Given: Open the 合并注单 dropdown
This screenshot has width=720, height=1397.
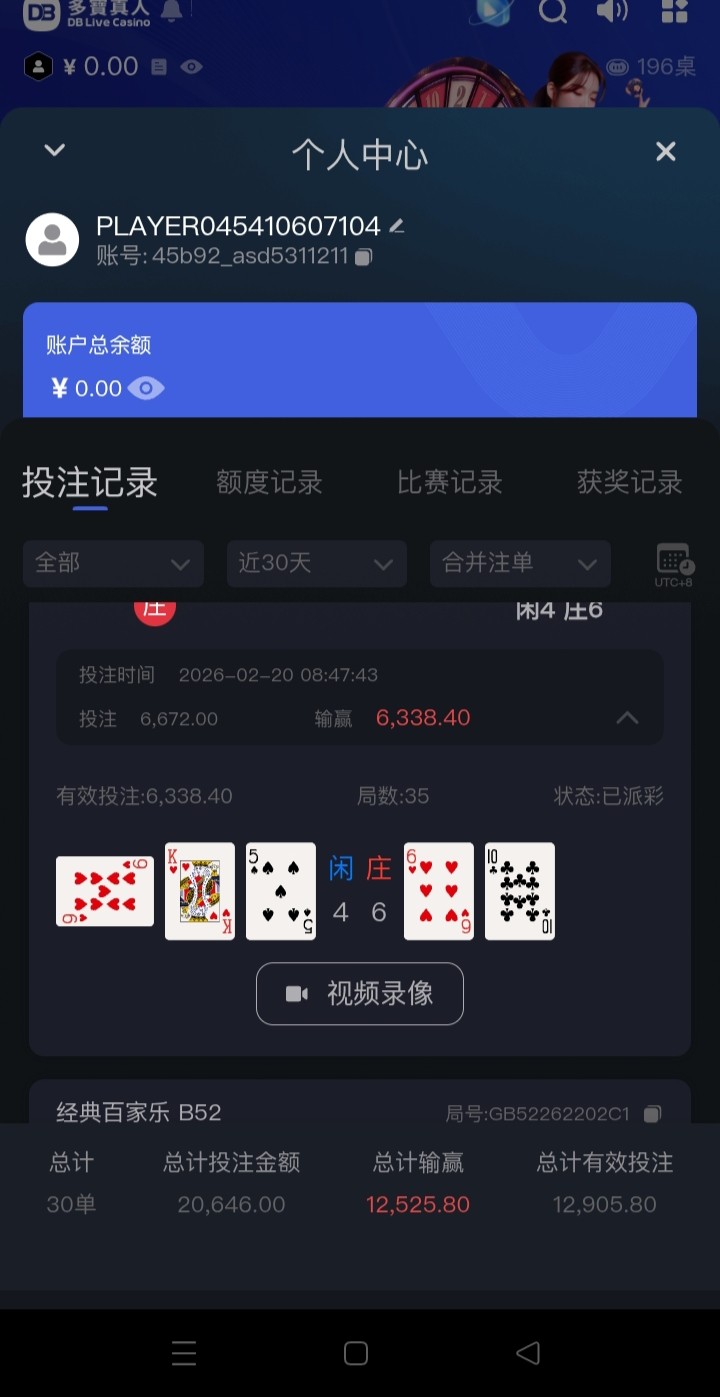Looking at the screenshot, I should (519, 563).
